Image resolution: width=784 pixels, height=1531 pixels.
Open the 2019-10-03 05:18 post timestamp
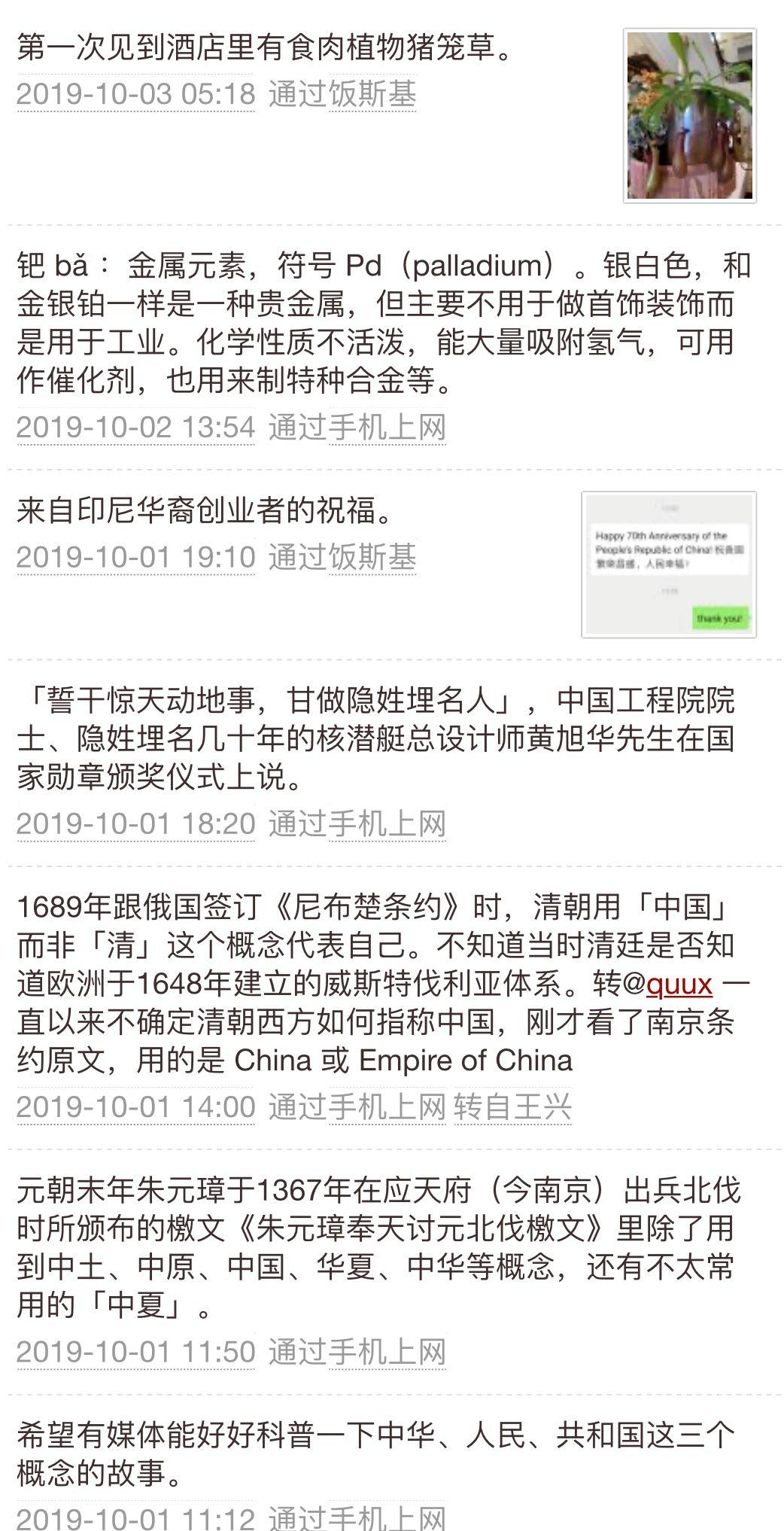pos(135,94)
